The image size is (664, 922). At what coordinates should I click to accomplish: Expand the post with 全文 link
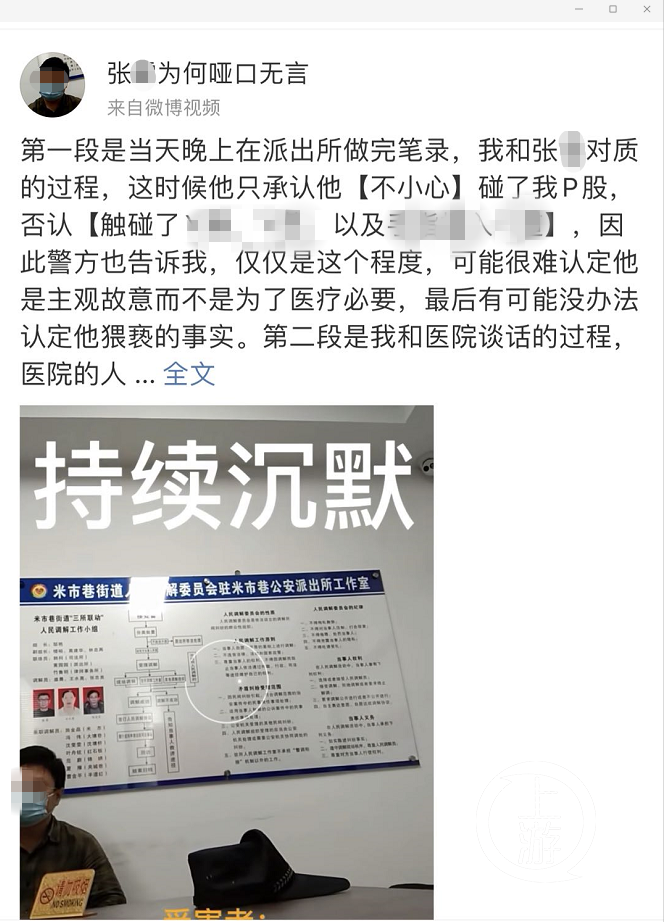pyautogui.click(x=189, y=374)
